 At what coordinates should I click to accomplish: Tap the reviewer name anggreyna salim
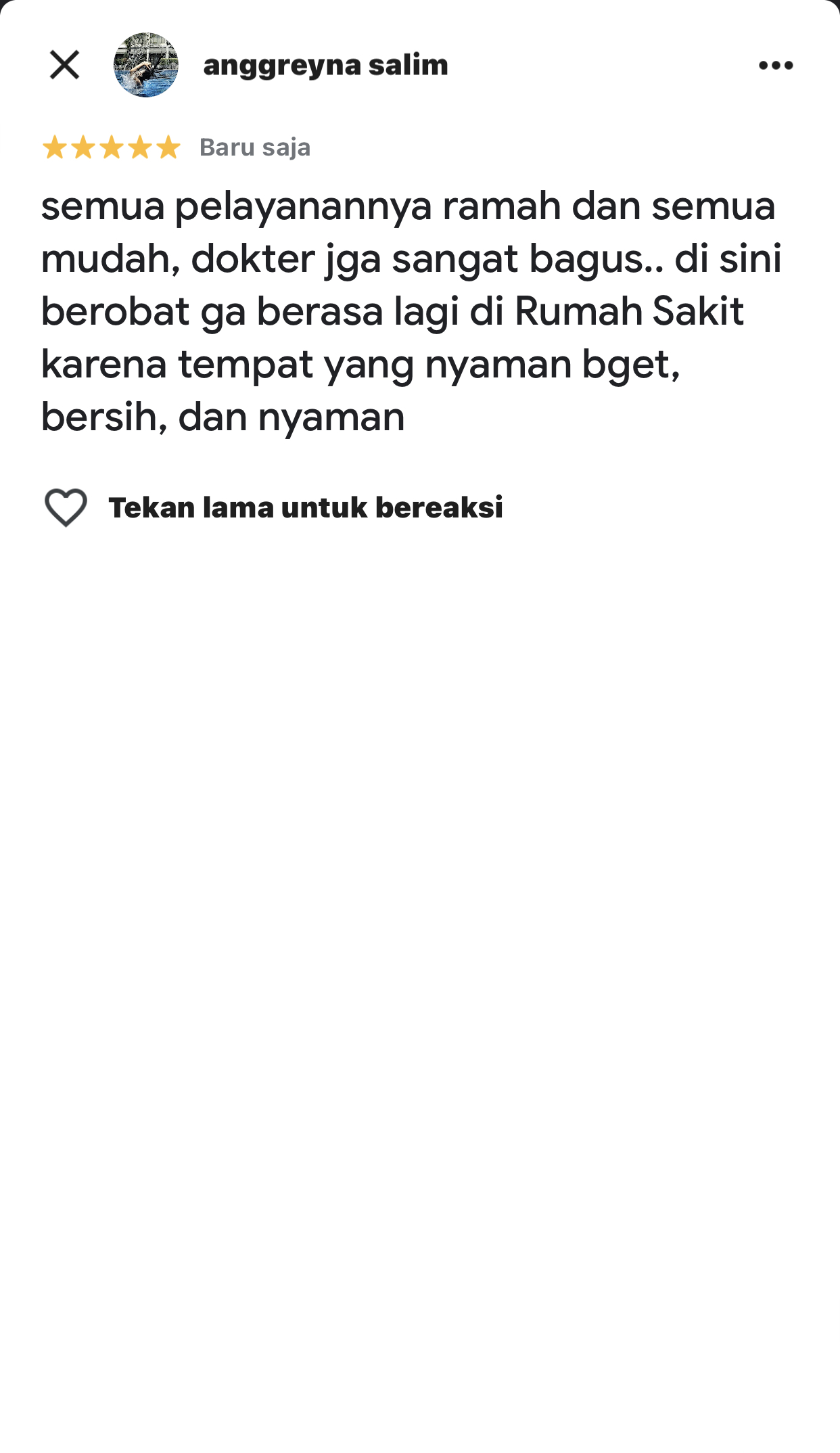[325, 66]
